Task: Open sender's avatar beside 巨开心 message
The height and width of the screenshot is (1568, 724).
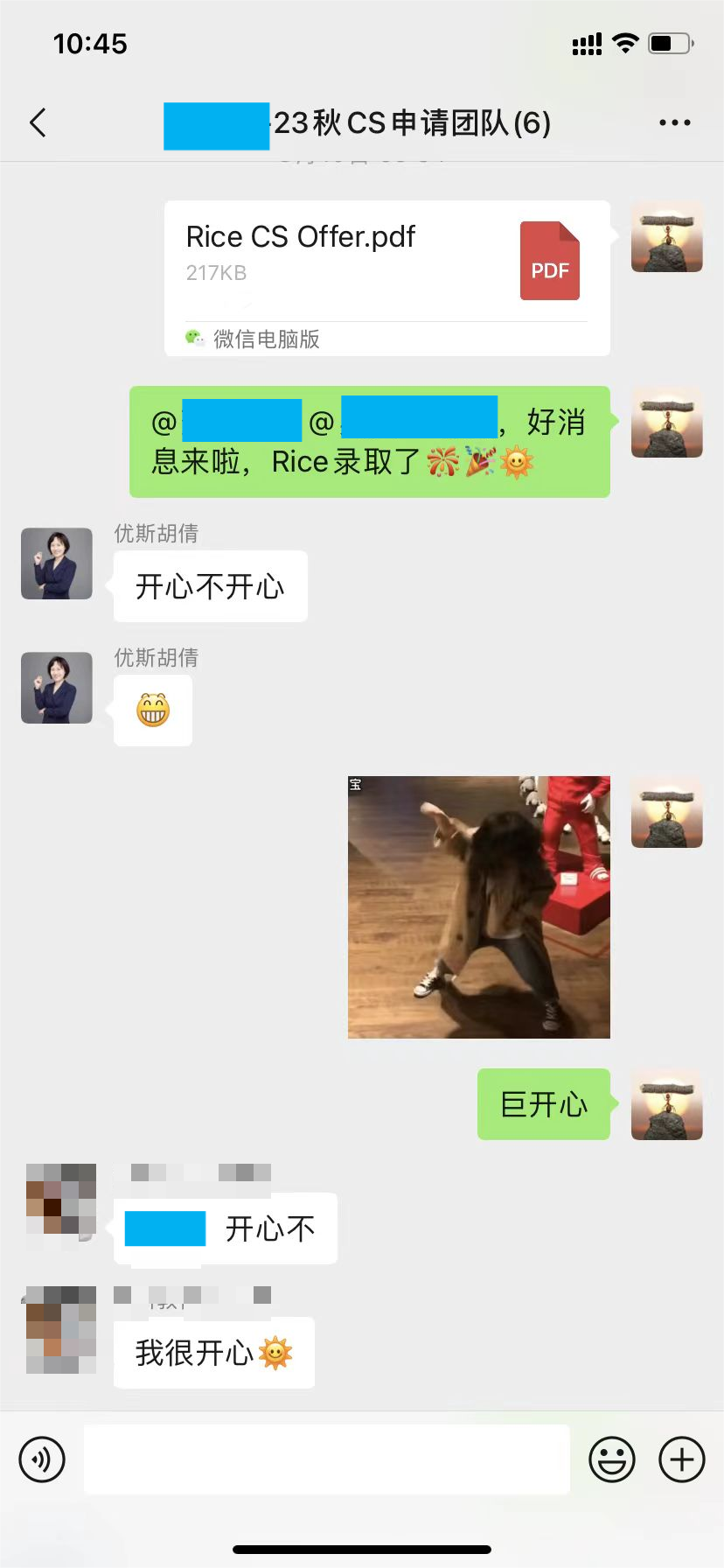Action: click(666, 1104)
